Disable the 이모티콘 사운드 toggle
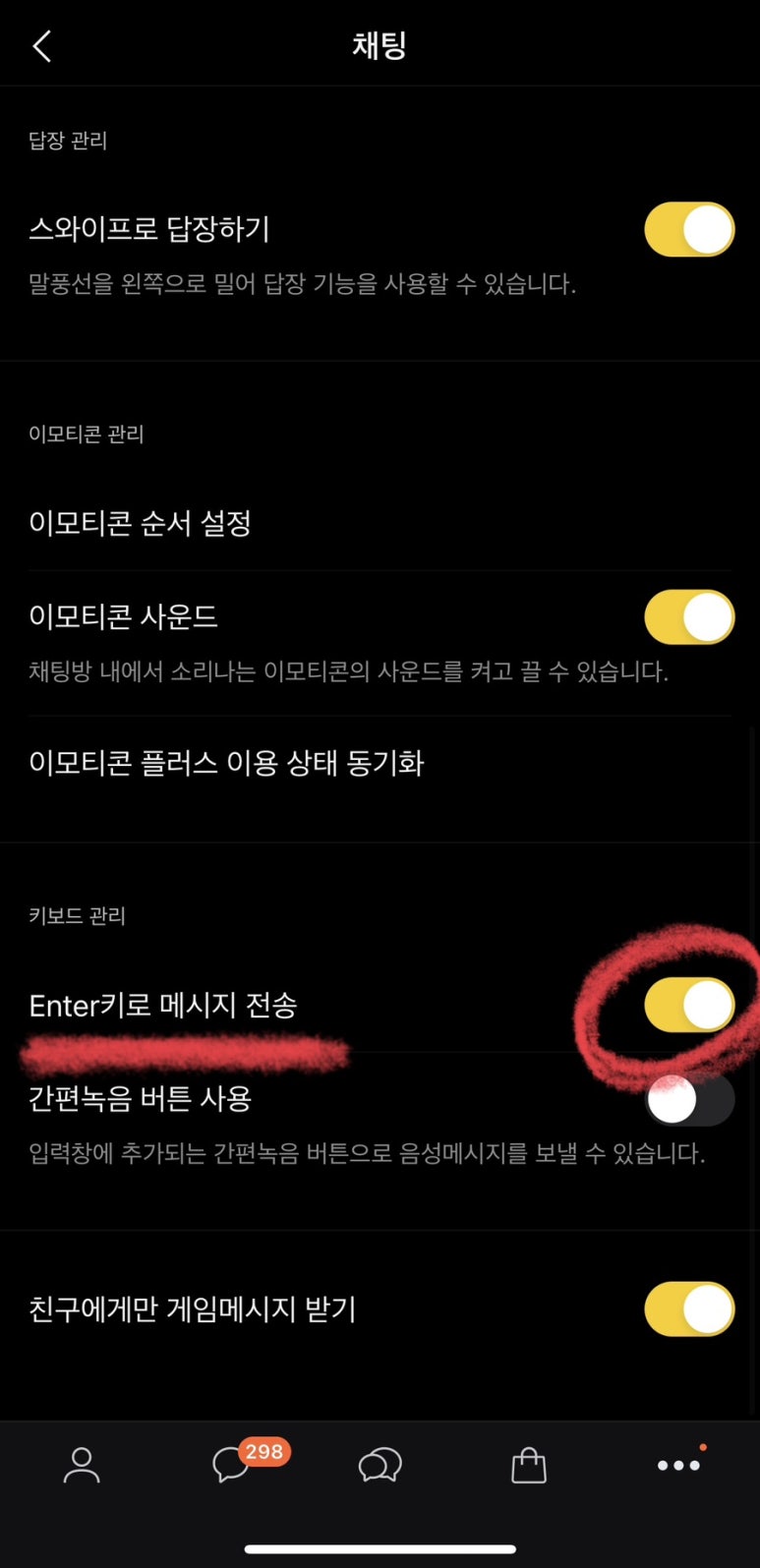The image size is (760, 1568). point(688,617)
